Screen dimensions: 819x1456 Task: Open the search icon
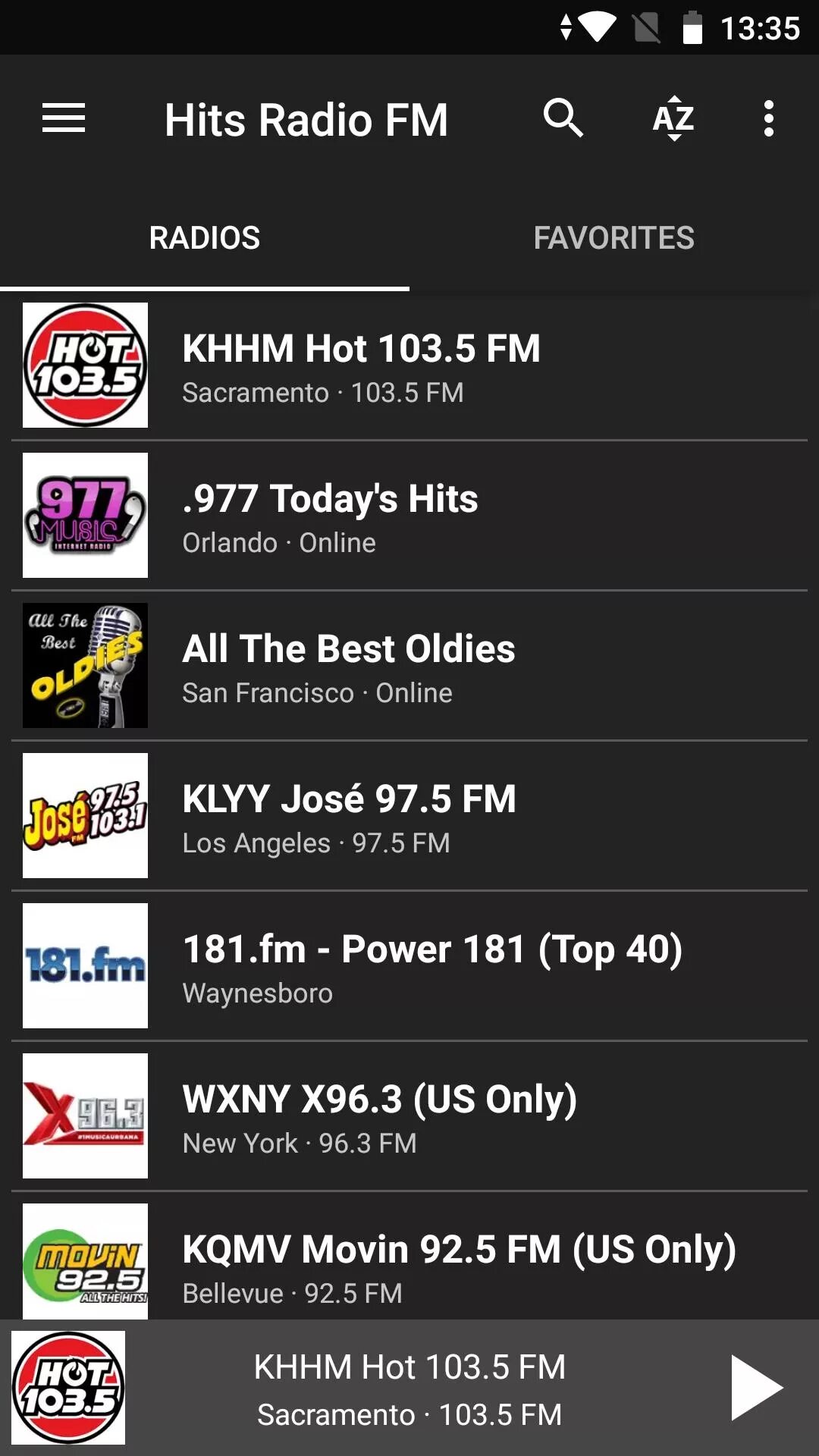[563, 118]
